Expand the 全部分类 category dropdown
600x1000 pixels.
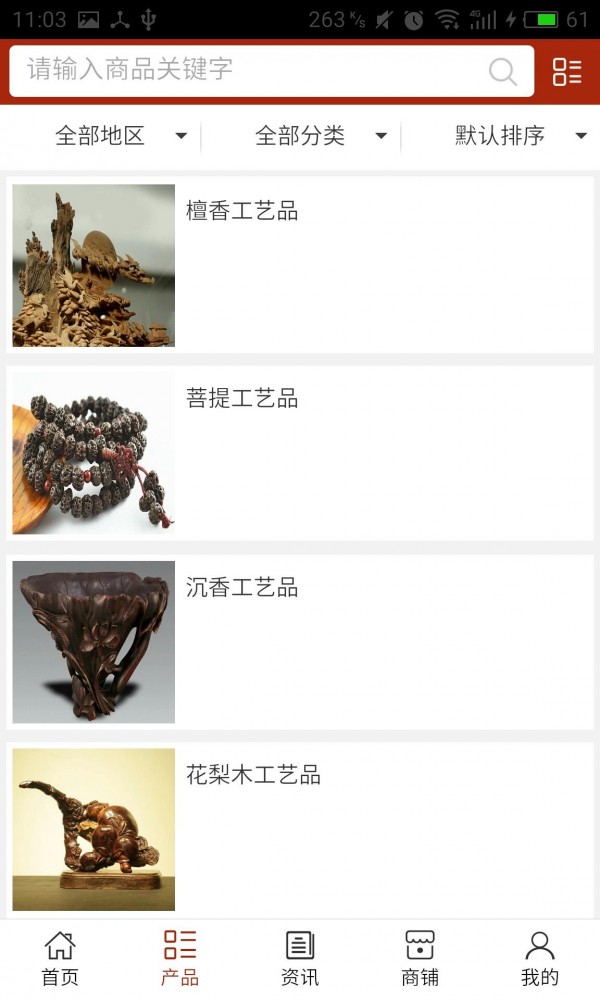320,136
